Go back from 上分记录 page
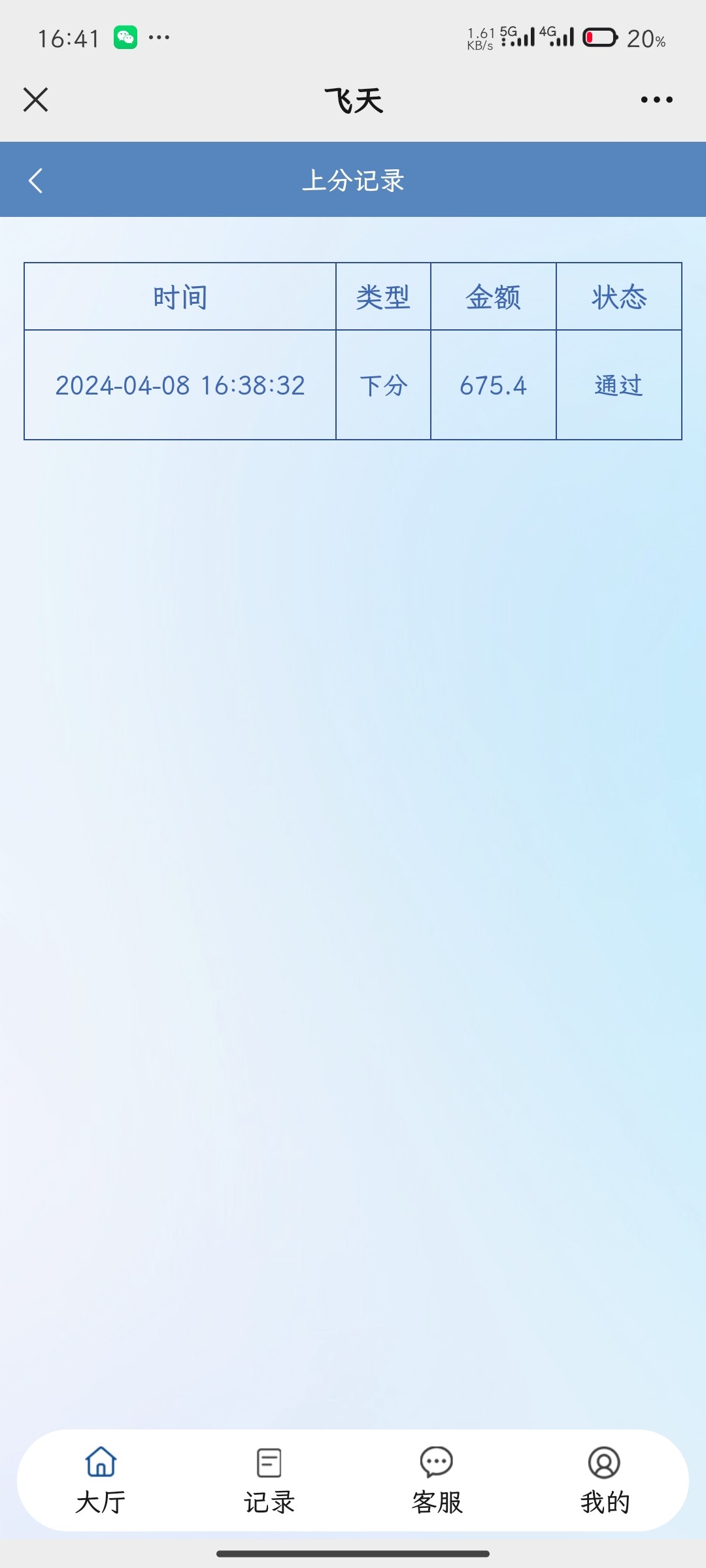The width and height of the screenshot is (706, 1568). 36,180
